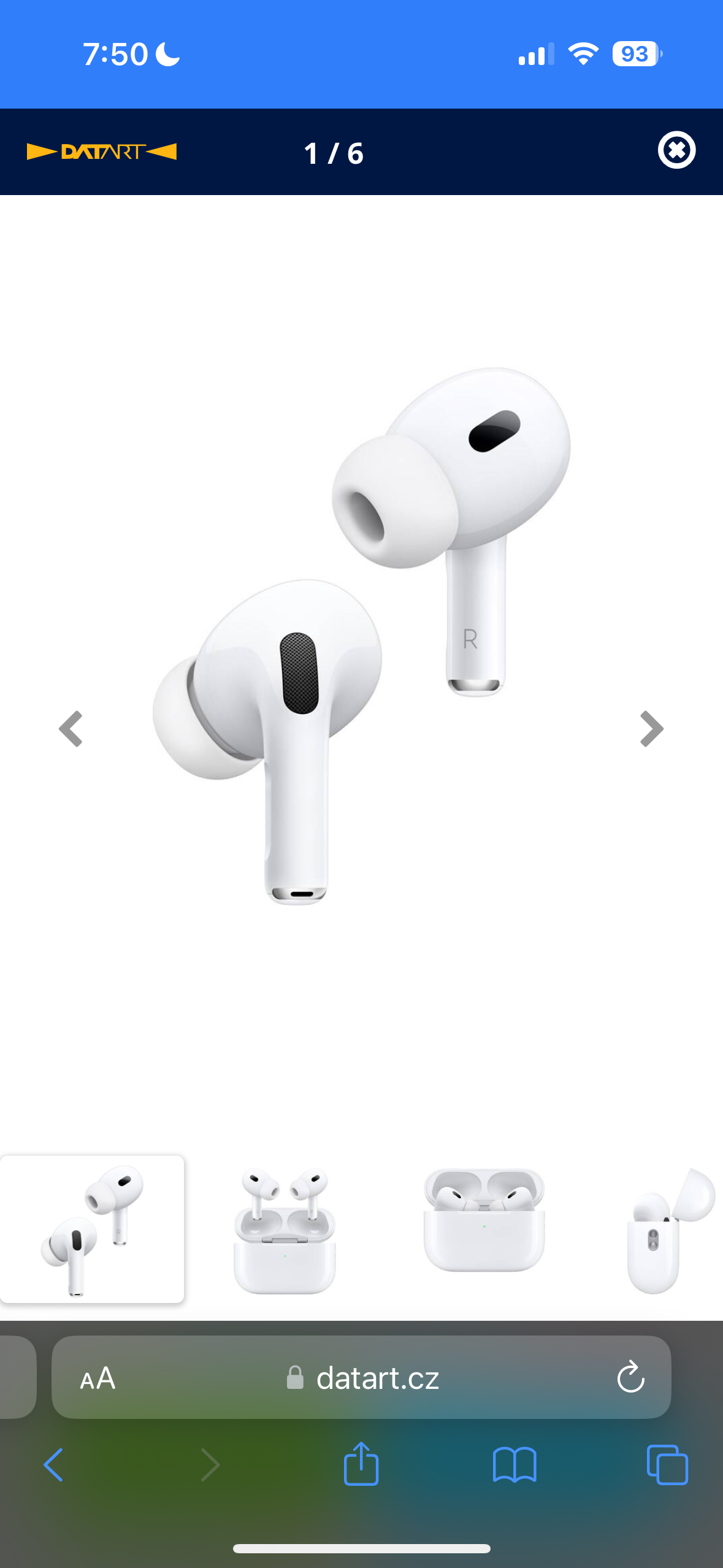Select the thumbnail with AirPods above open case

pyautogui.click(x=285, y=1229)
